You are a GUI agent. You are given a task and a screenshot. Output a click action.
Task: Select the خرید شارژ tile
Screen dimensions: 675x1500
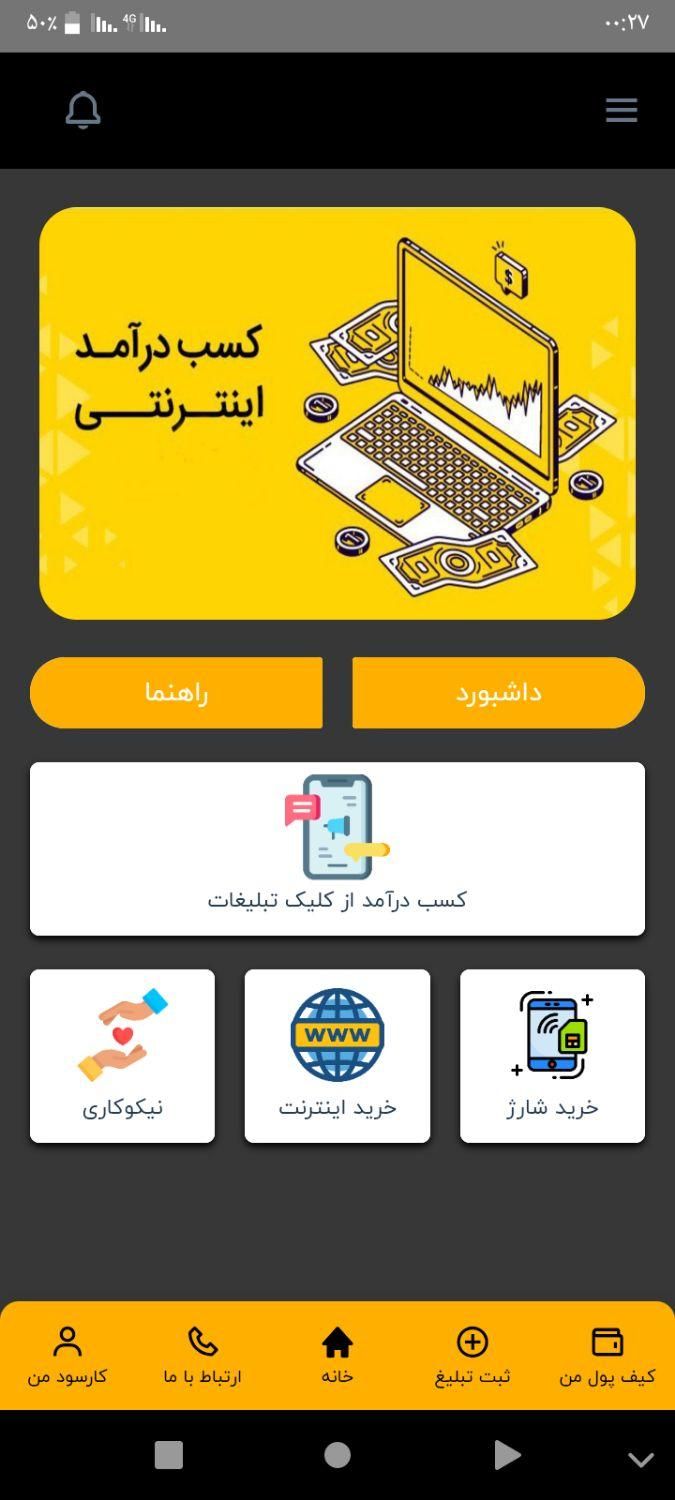tap(552, 1056)
